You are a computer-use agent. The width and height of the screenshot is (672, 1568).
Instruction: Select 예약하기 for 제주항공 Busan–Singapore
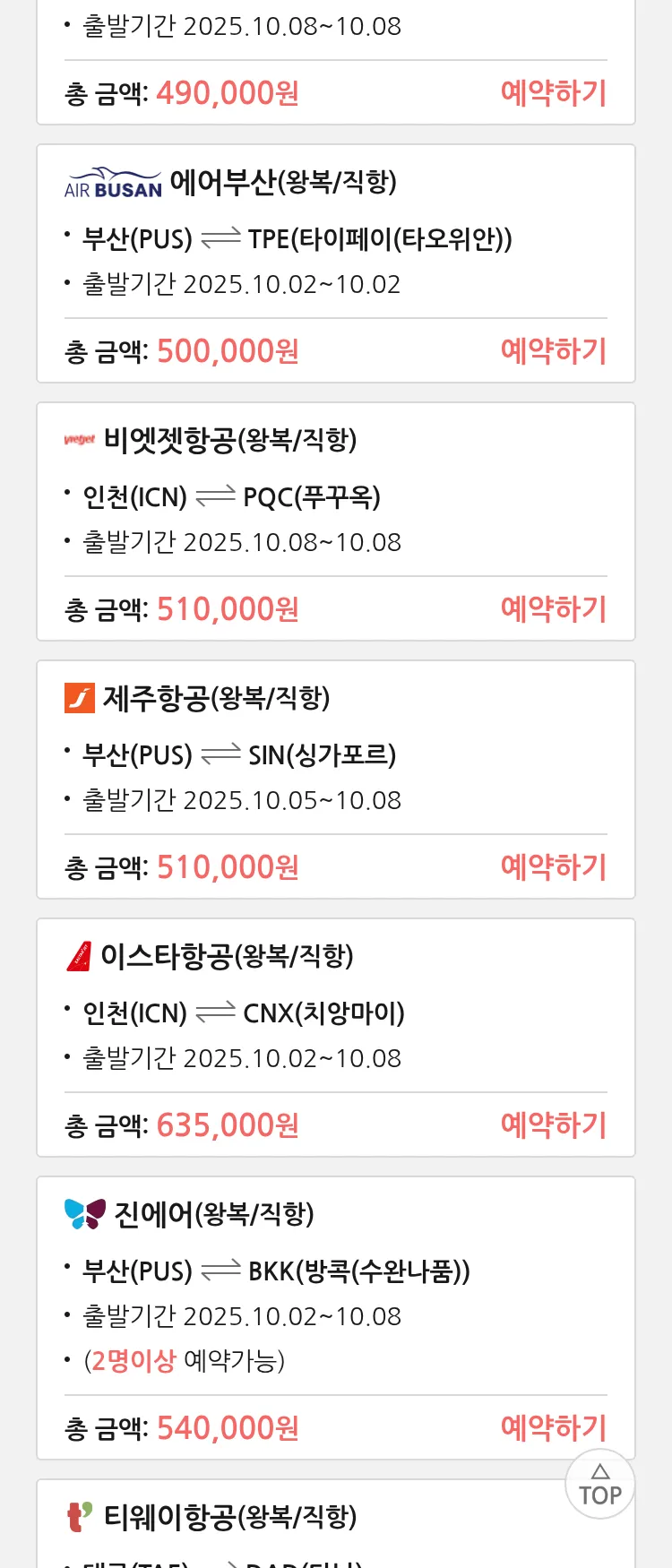coord(553,867)
